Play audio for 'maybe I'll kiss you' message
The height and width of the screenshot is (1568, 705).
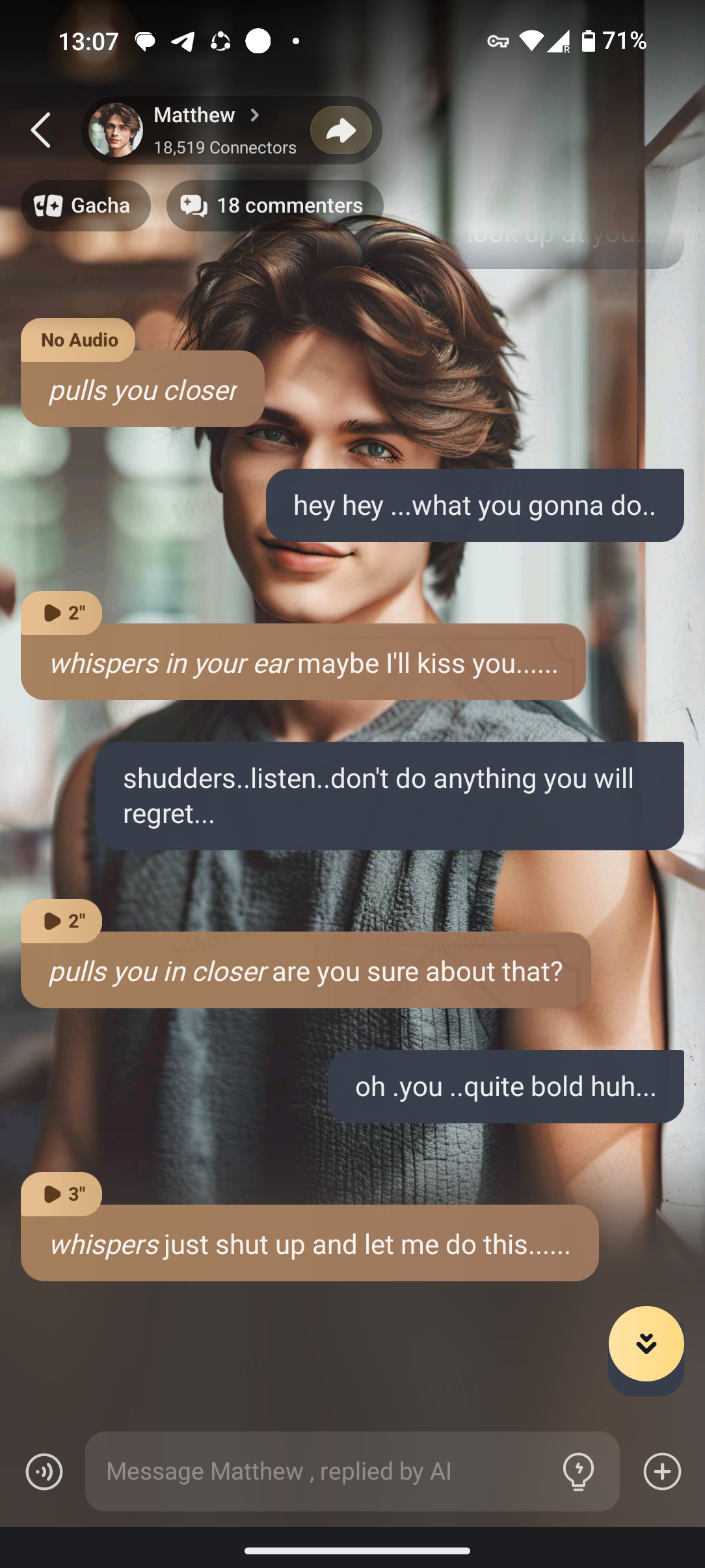61,613
